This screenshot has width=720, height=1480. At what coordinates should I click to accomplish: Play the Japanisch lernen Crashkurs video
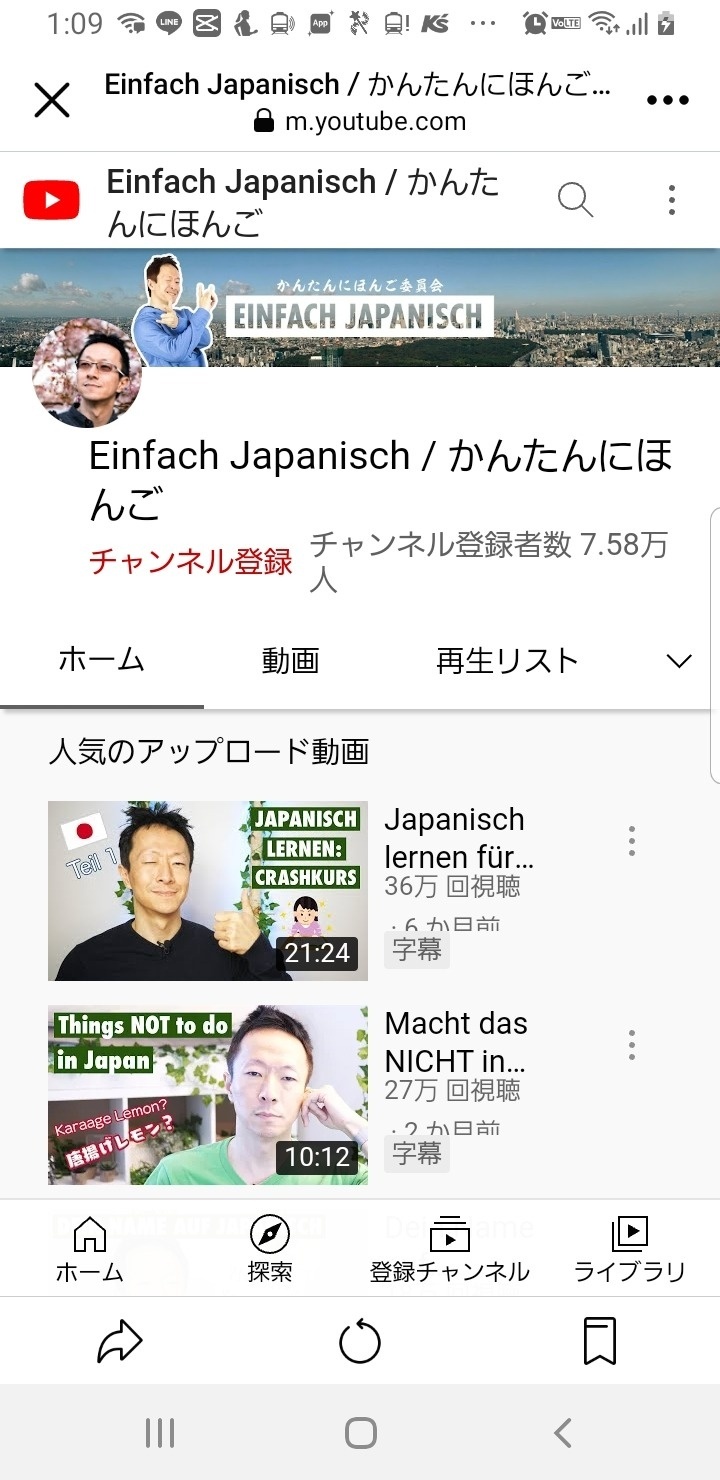coord(208,890)
